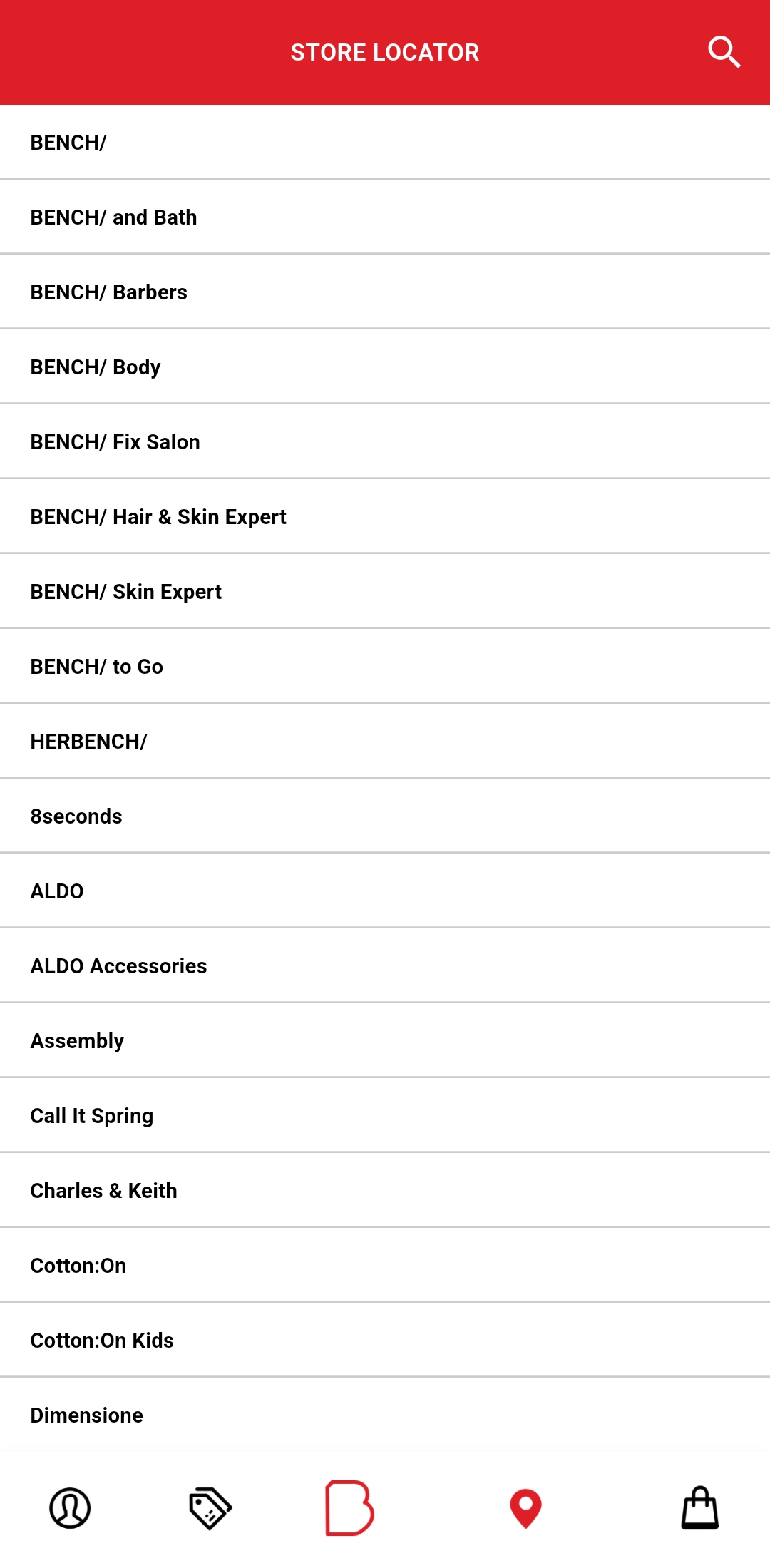The image size is (770, 1568).
Task: Open the search icon in header
Action: click(x=724, y=52)
